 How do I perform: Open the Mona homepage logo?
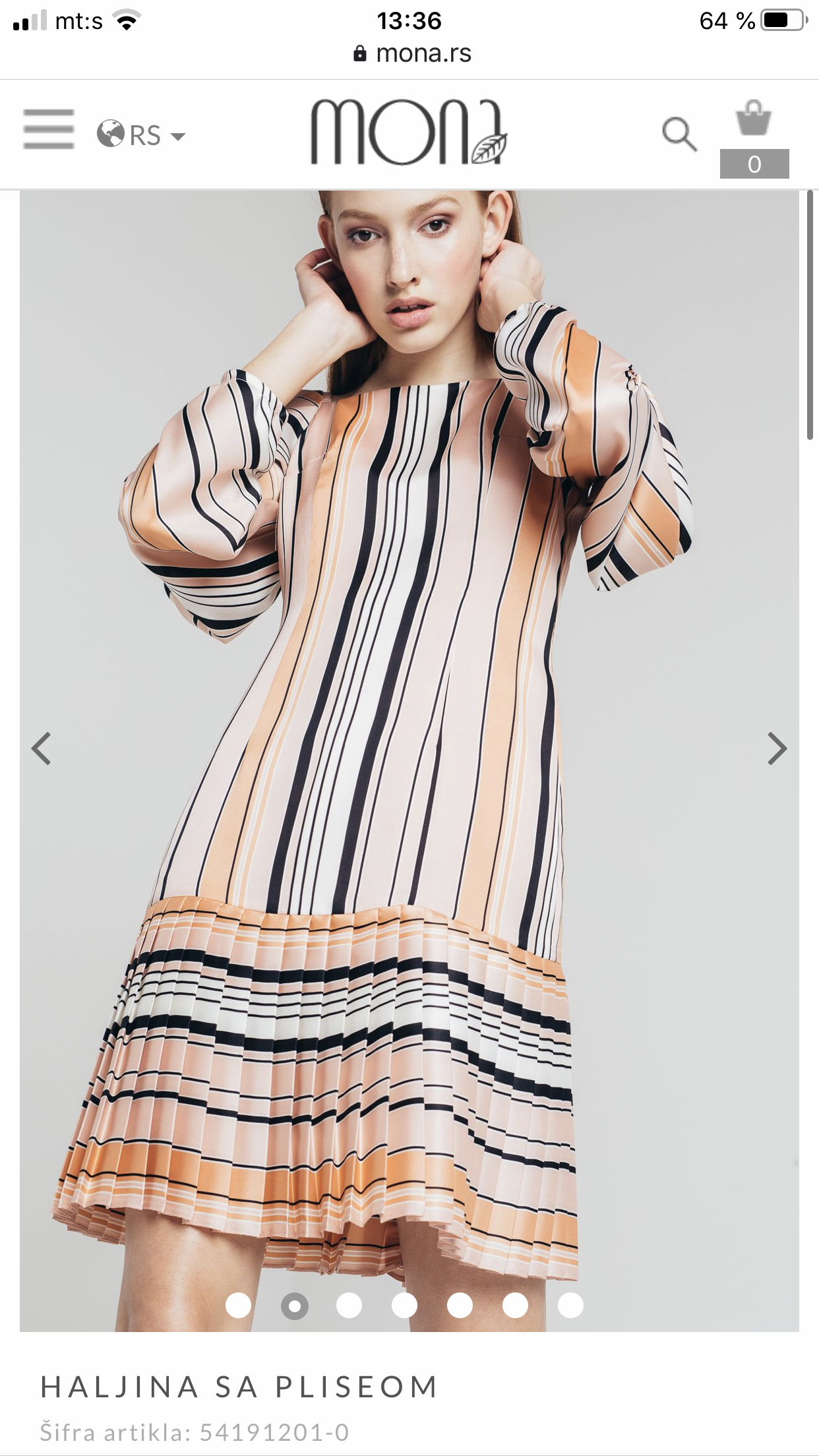click(409, 131)
